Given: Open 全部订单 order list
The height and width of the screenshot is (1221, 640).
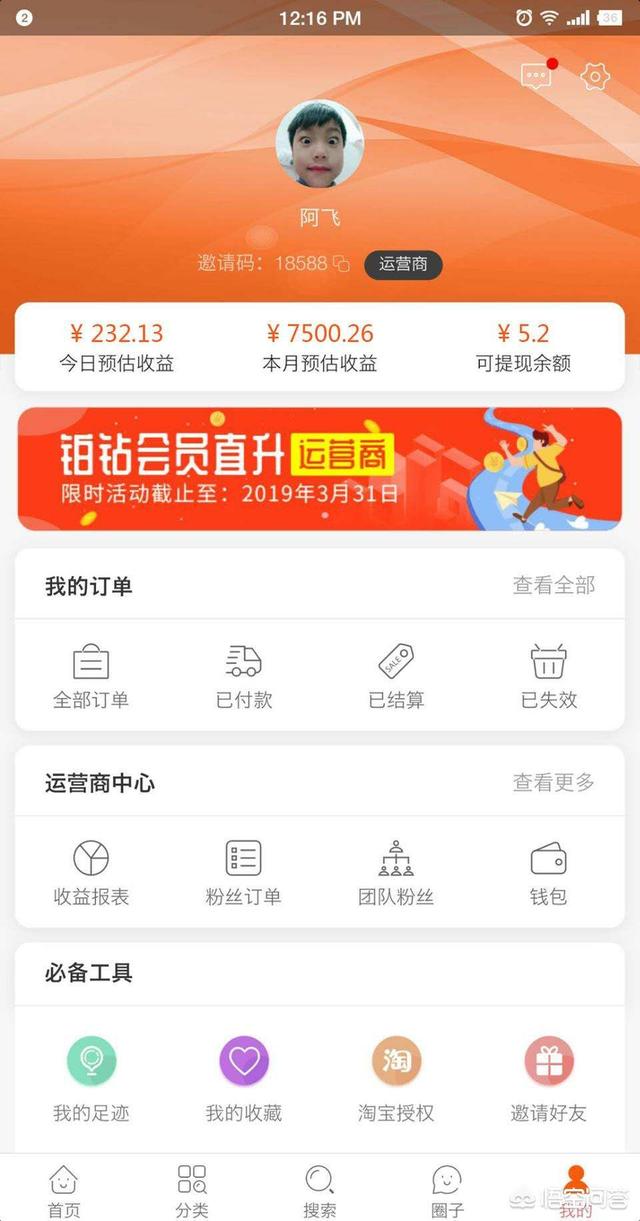Looking at the screenshot, I should [91, 676].
